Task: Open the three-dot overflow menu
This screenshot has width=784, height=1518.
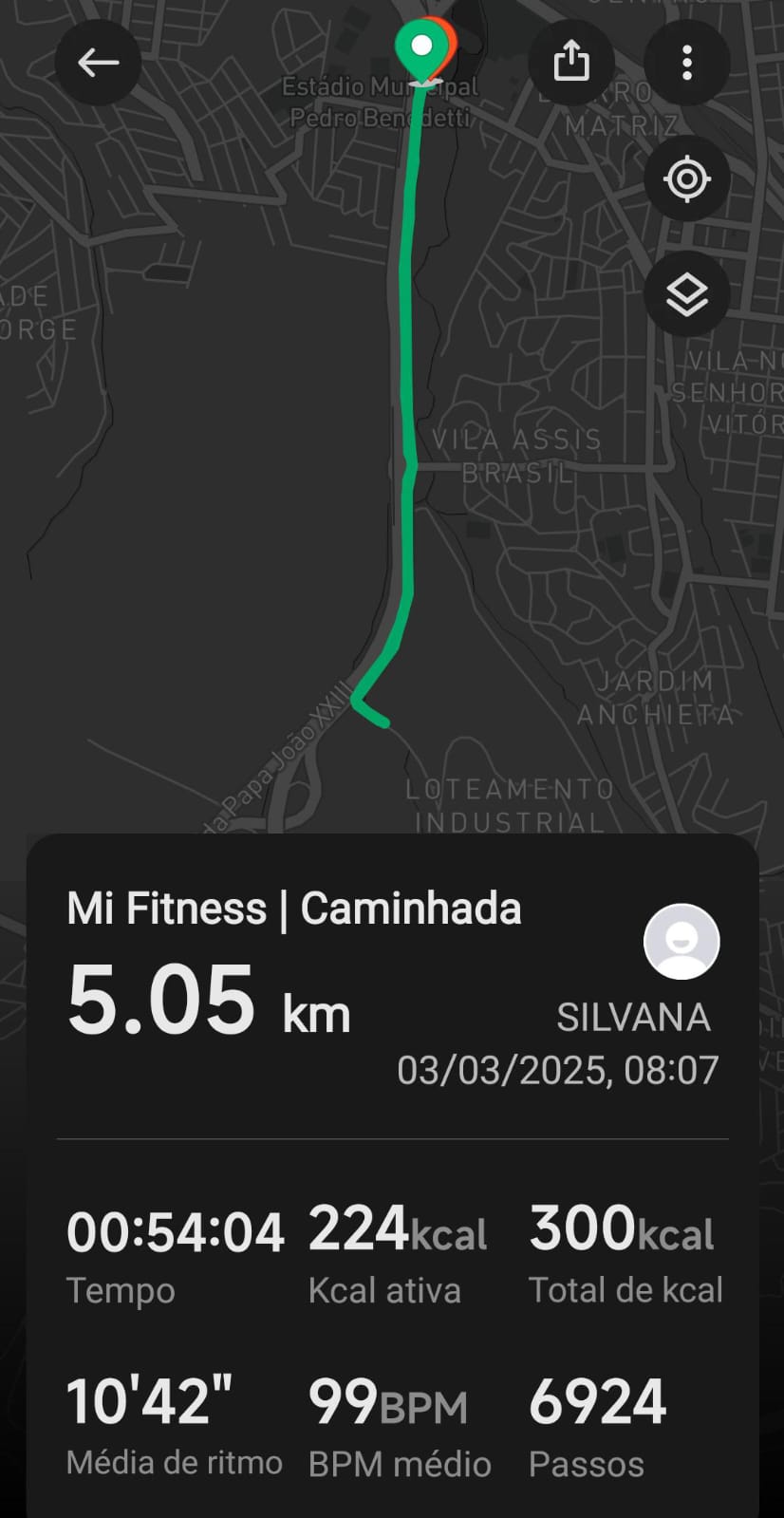Action: 687,63
